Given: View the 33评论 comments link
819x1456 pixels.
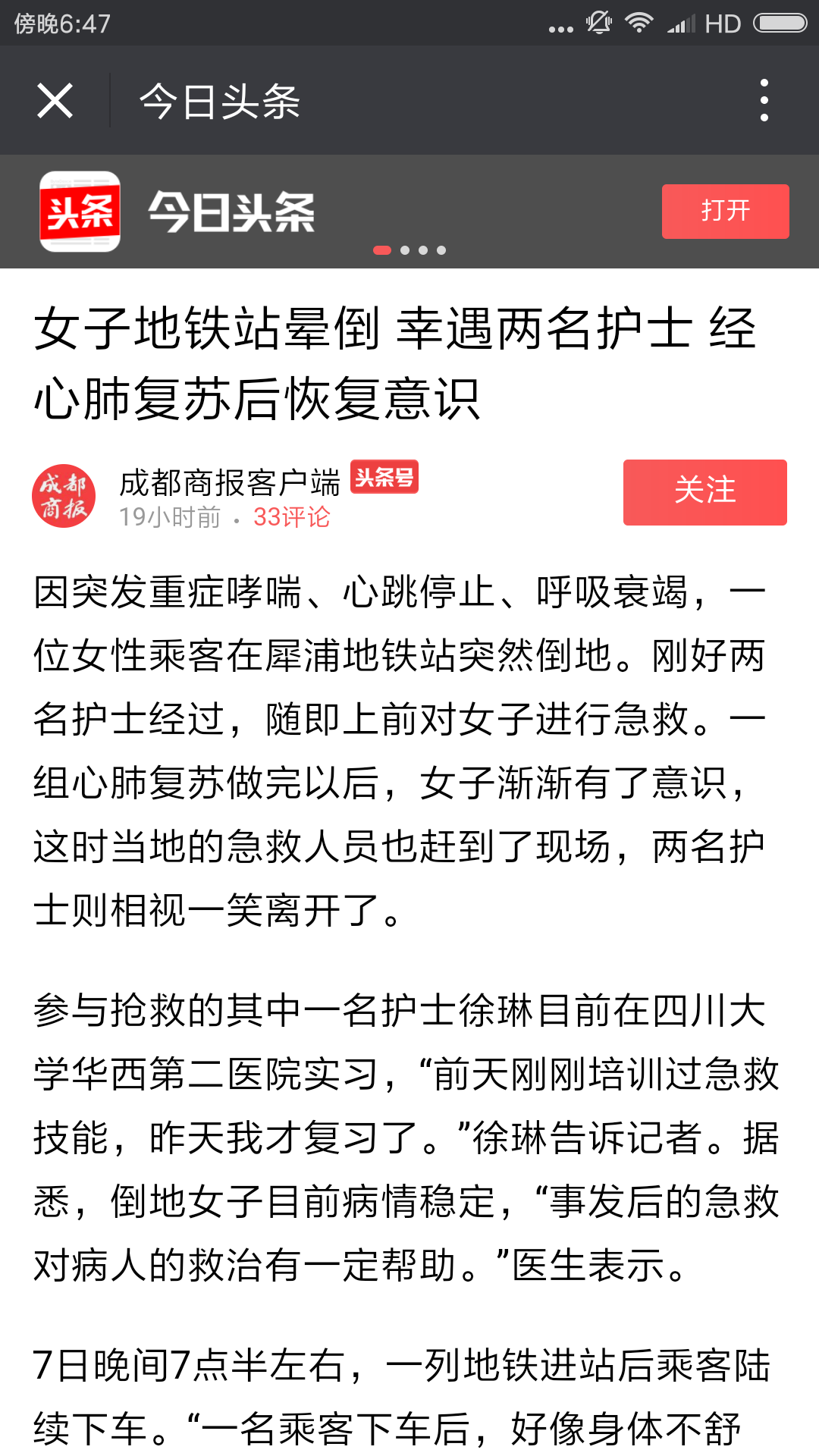Looking at the screenshot, I should (291, 517).
